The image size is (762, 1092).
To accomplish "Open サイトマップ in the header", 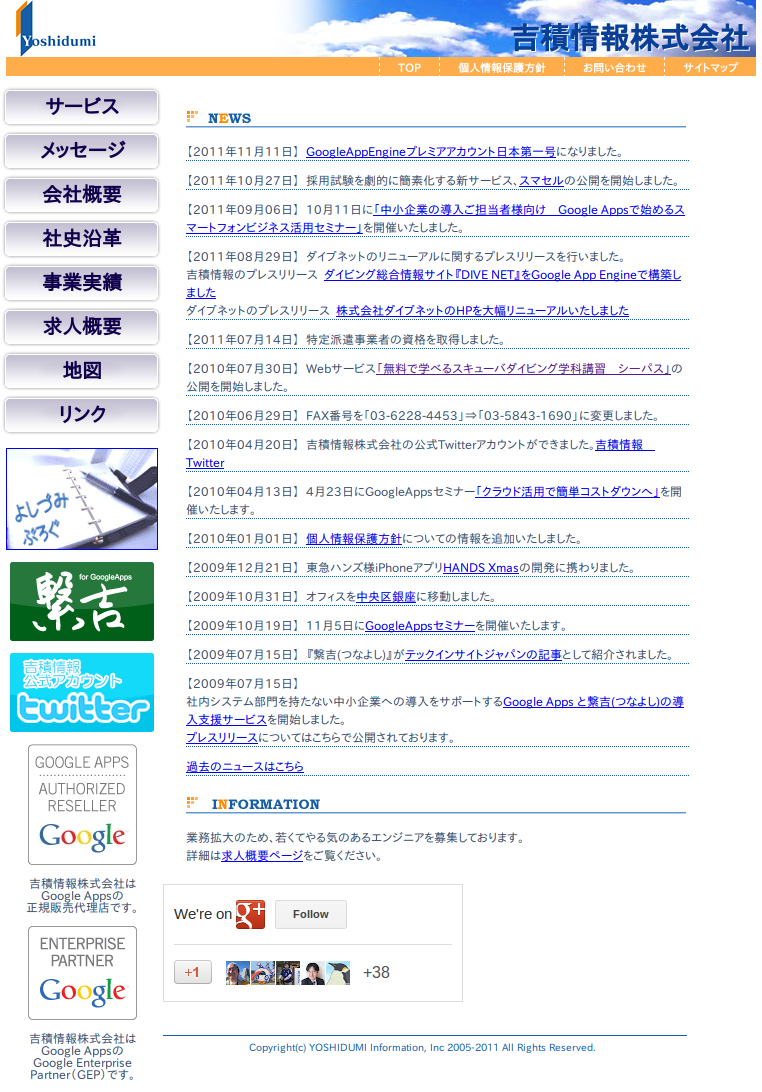I will click(x=710, y=68).
